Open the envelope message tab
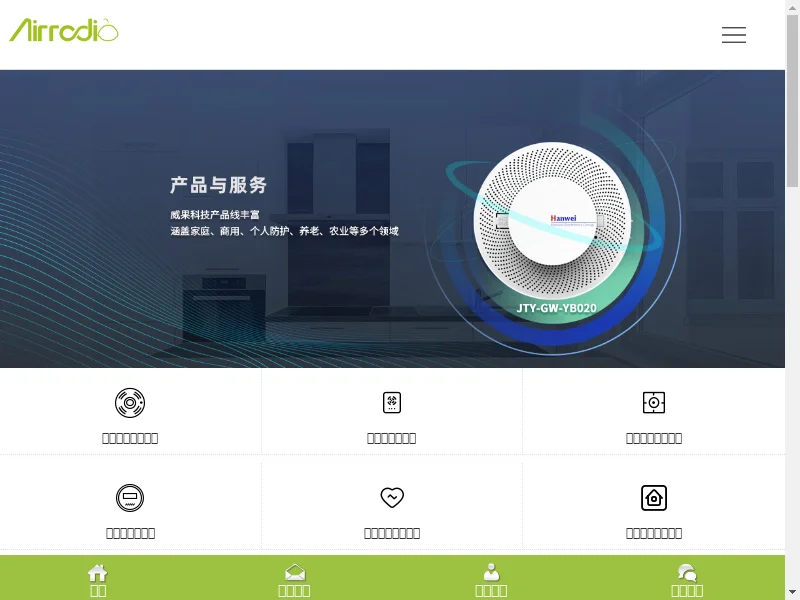The height and width of the screenshot is (600, 800). [294, 579]
